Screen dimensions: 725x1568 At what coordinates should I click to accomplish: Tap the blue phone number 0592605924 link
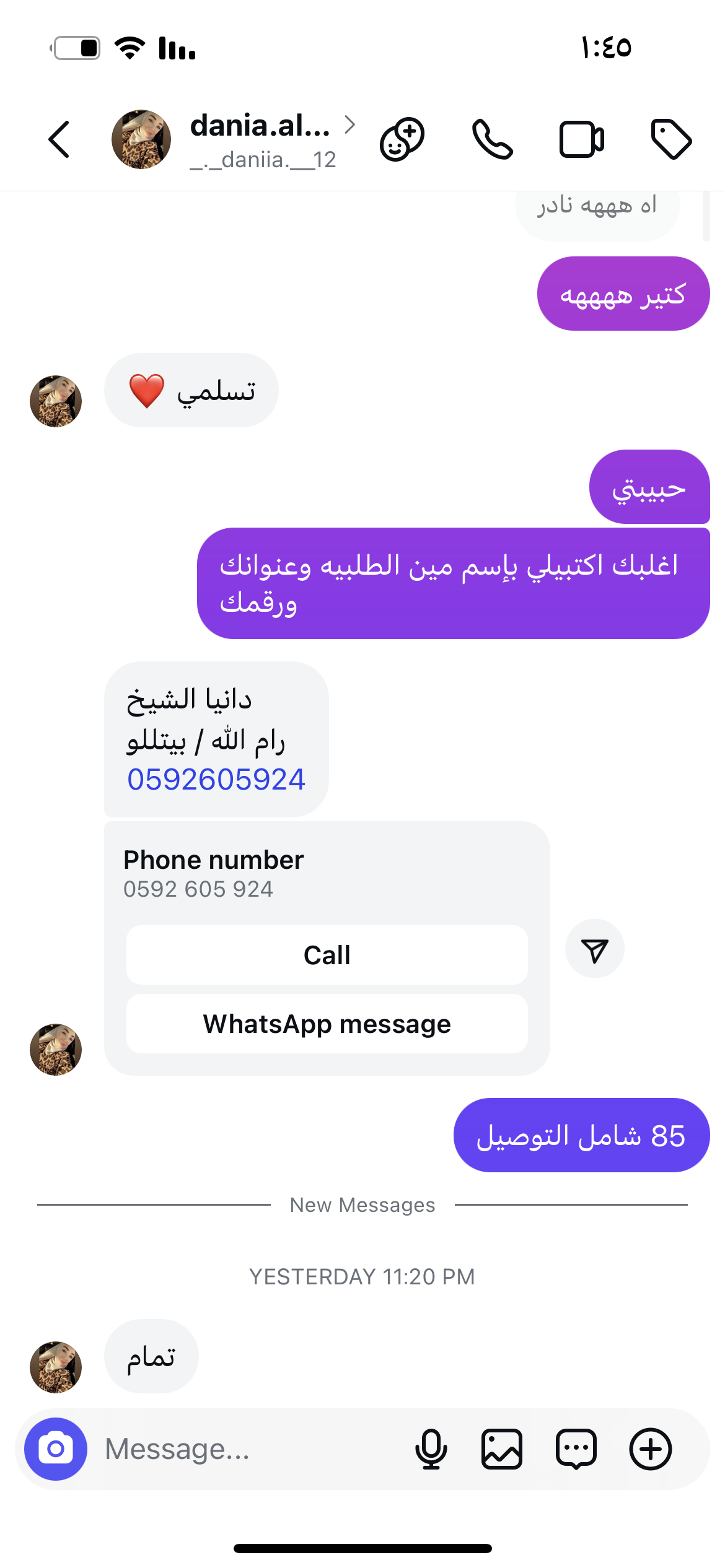pos(216,779)
